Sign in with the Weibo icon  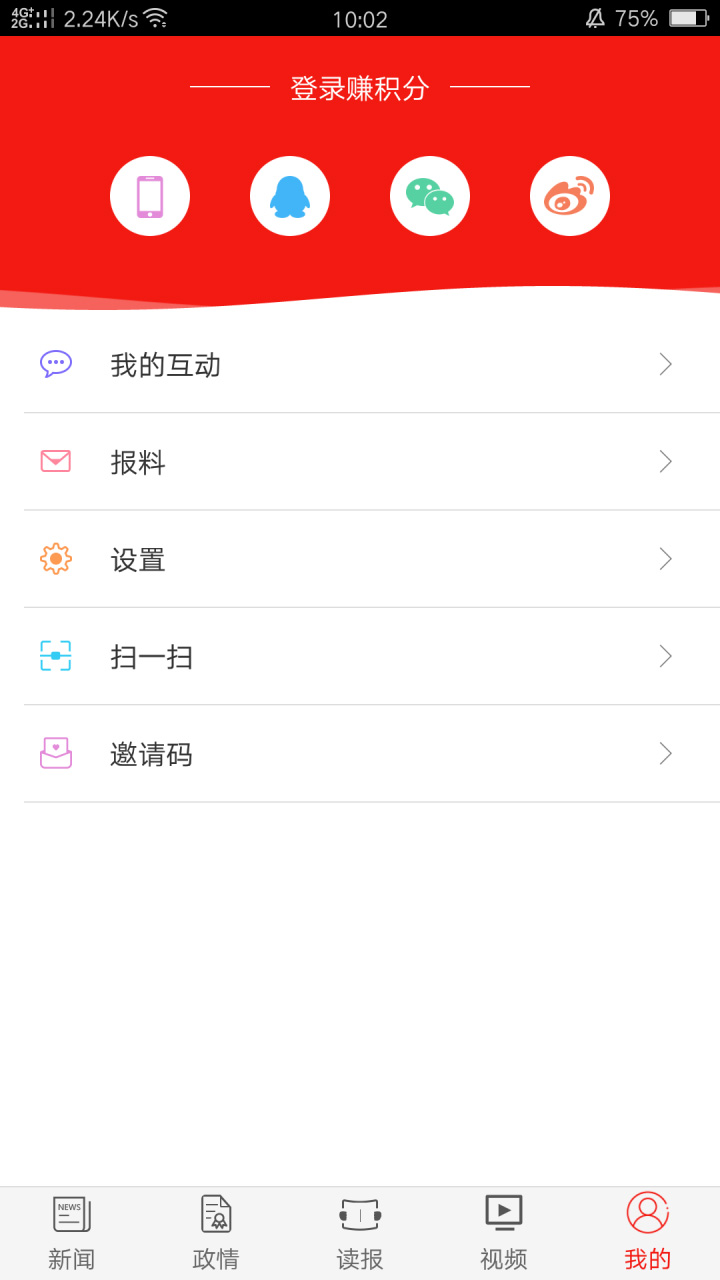[x=570, y=195]
